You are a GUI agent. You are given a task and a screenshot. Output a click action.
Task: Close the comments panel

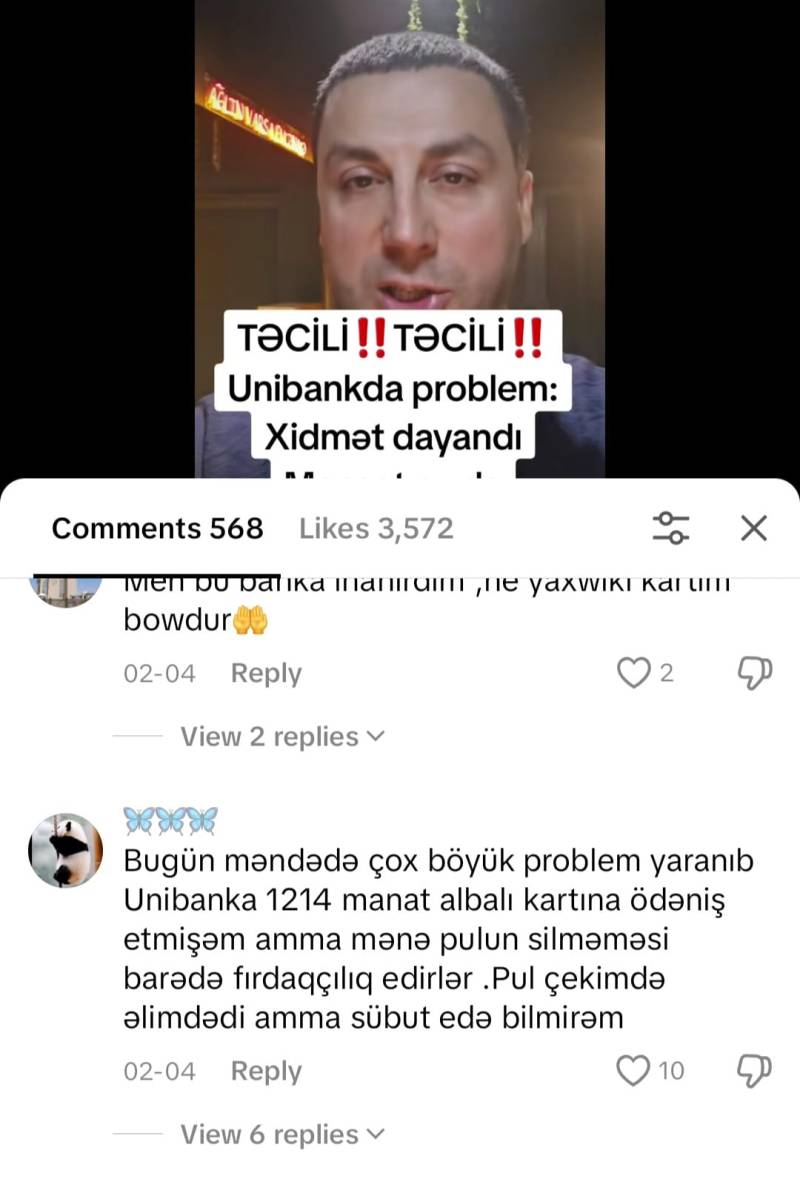[753, 528]
